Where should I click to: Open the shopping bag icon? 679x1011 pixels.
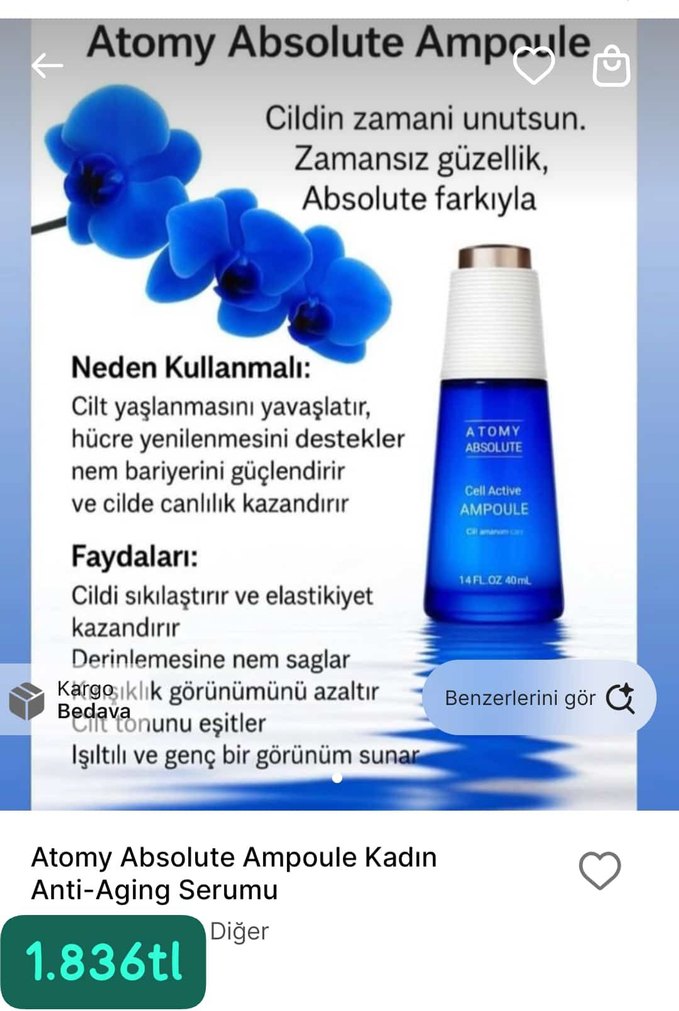point(611,67)
